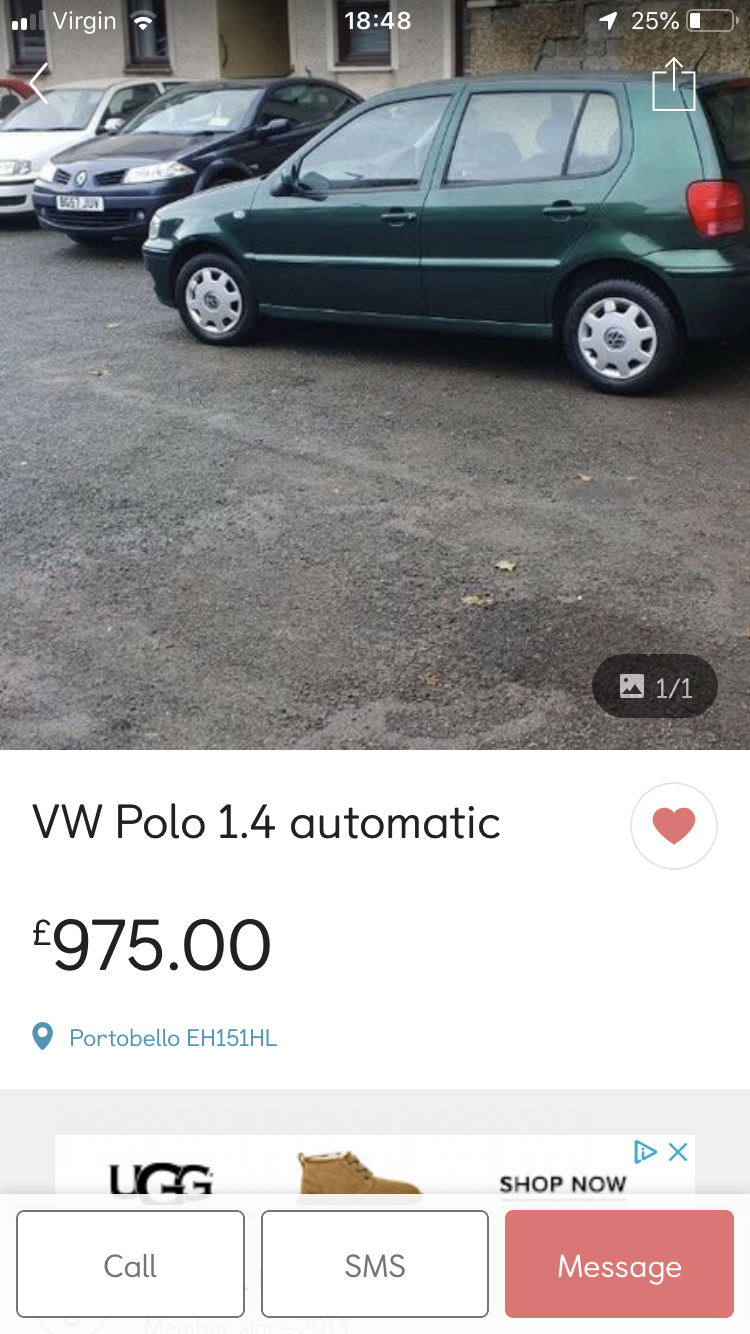
Task: Go back using the top-left arrow
Action: (38, 84)
